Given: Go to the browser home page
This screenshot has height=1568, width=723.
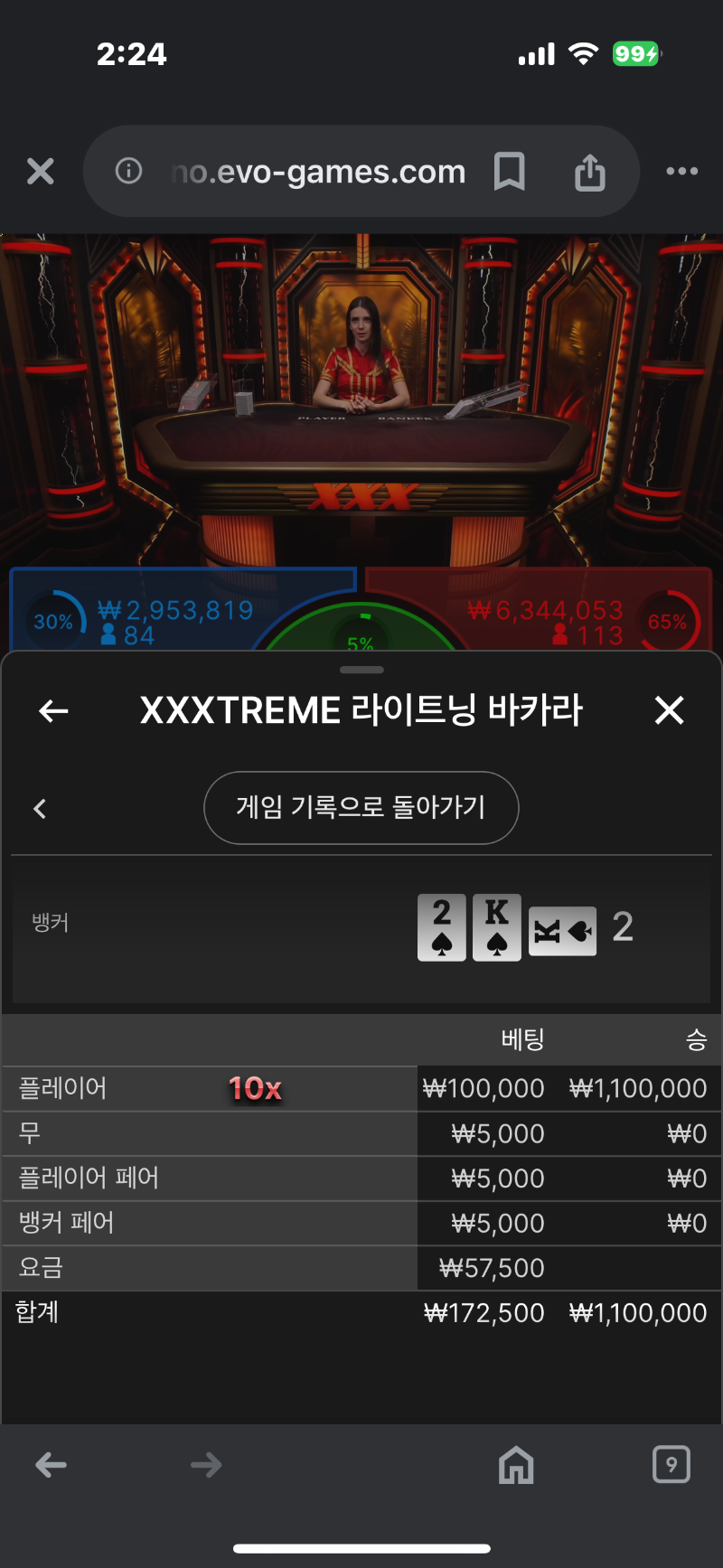Looking at the screenshot, I should [516, 1465].
